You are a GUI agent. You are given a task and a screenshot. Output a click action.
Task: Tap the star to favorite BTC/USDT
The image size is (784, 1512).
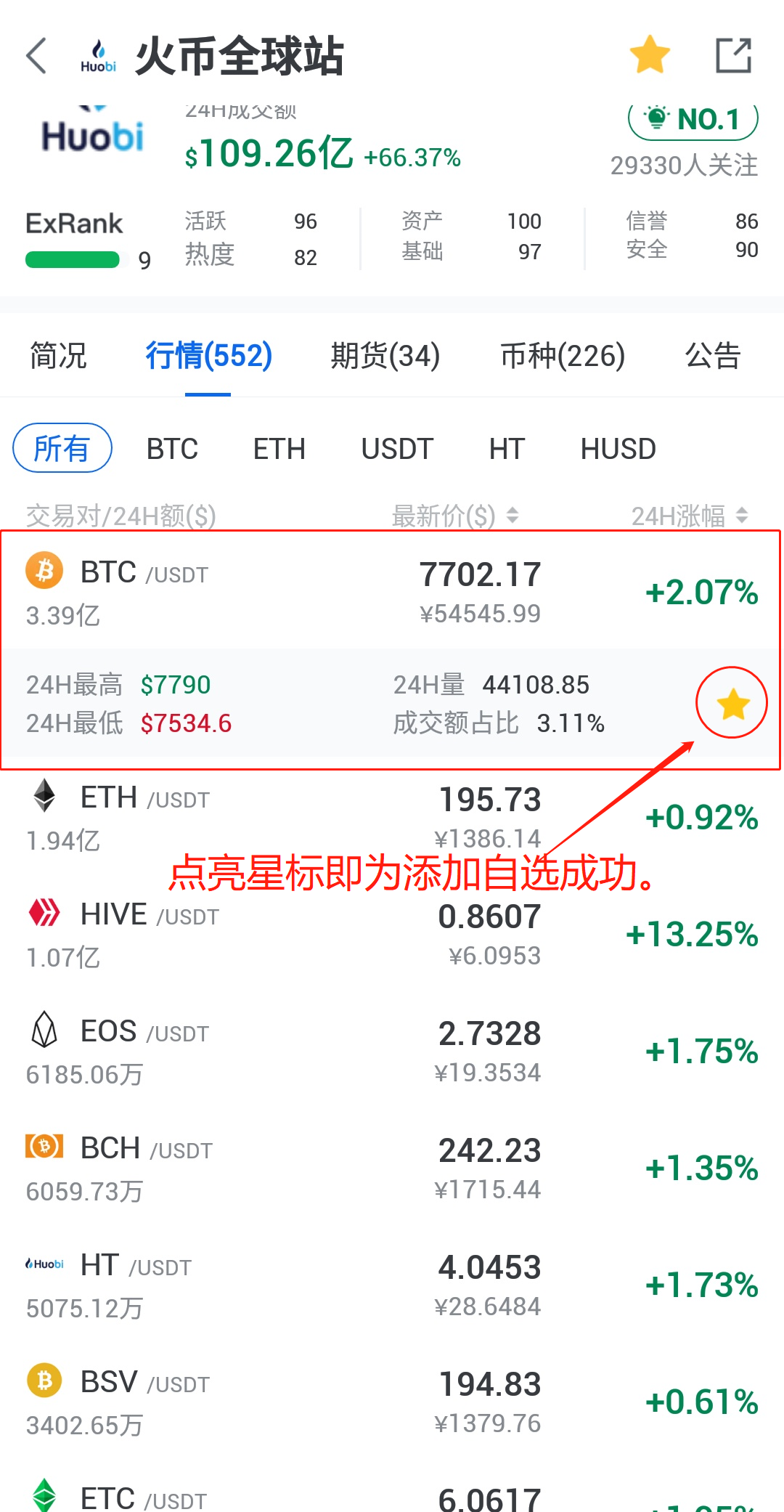732,704
